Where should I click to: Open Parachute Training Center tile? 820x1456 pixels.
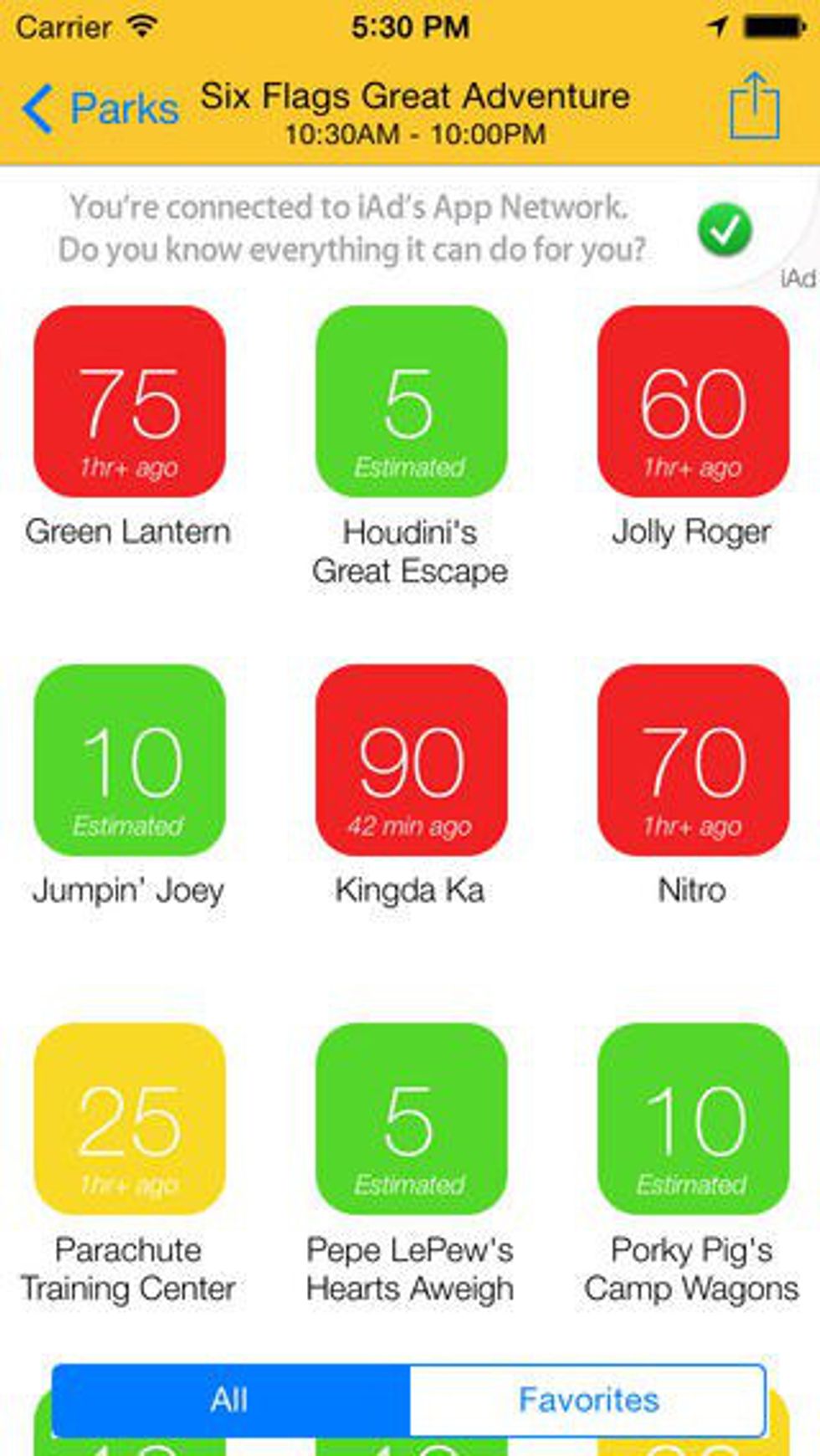[x=130, y=1119]
